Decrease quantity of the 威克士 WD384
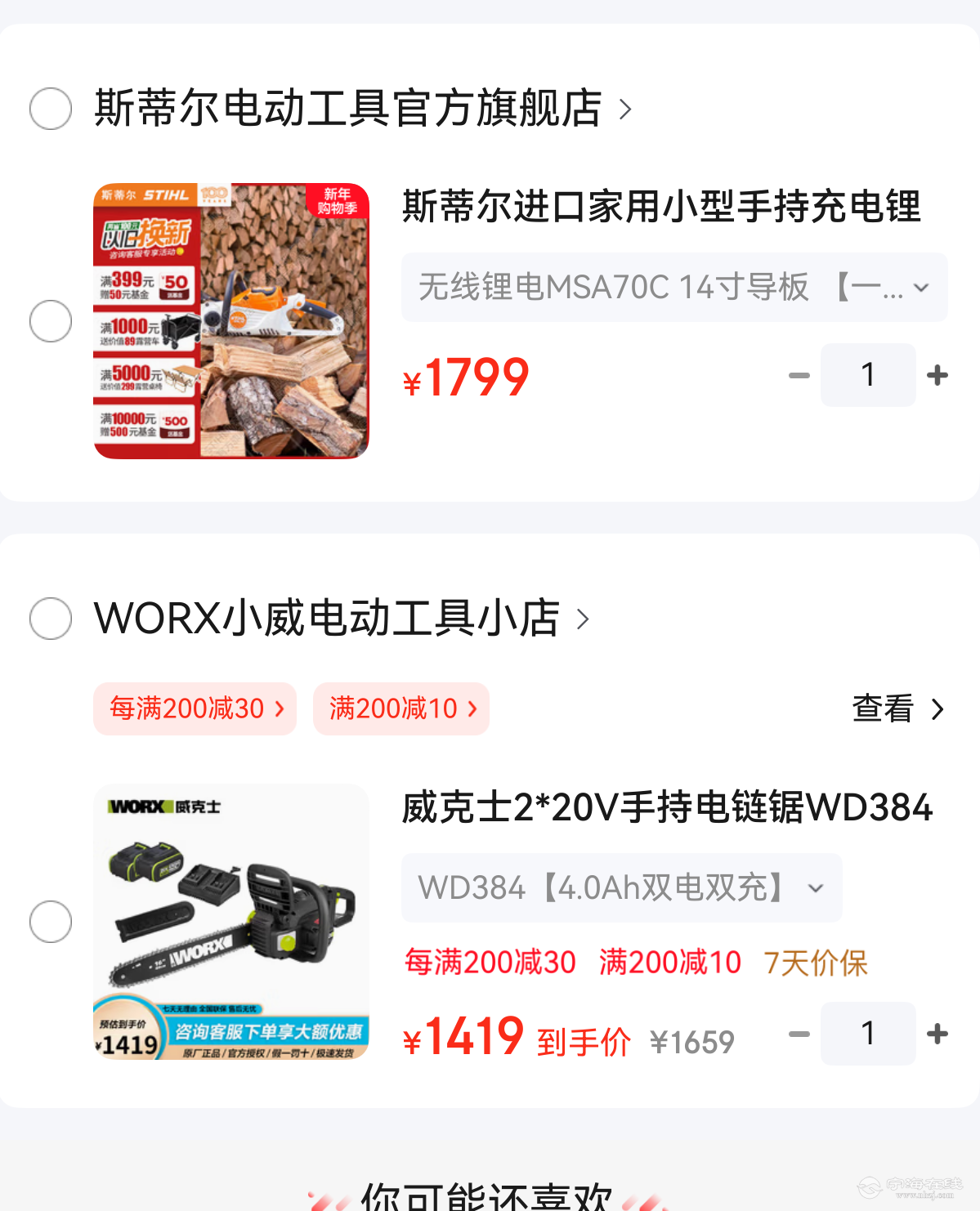The width and height of the screenshot is (980, 1211). pos(799,1034)
